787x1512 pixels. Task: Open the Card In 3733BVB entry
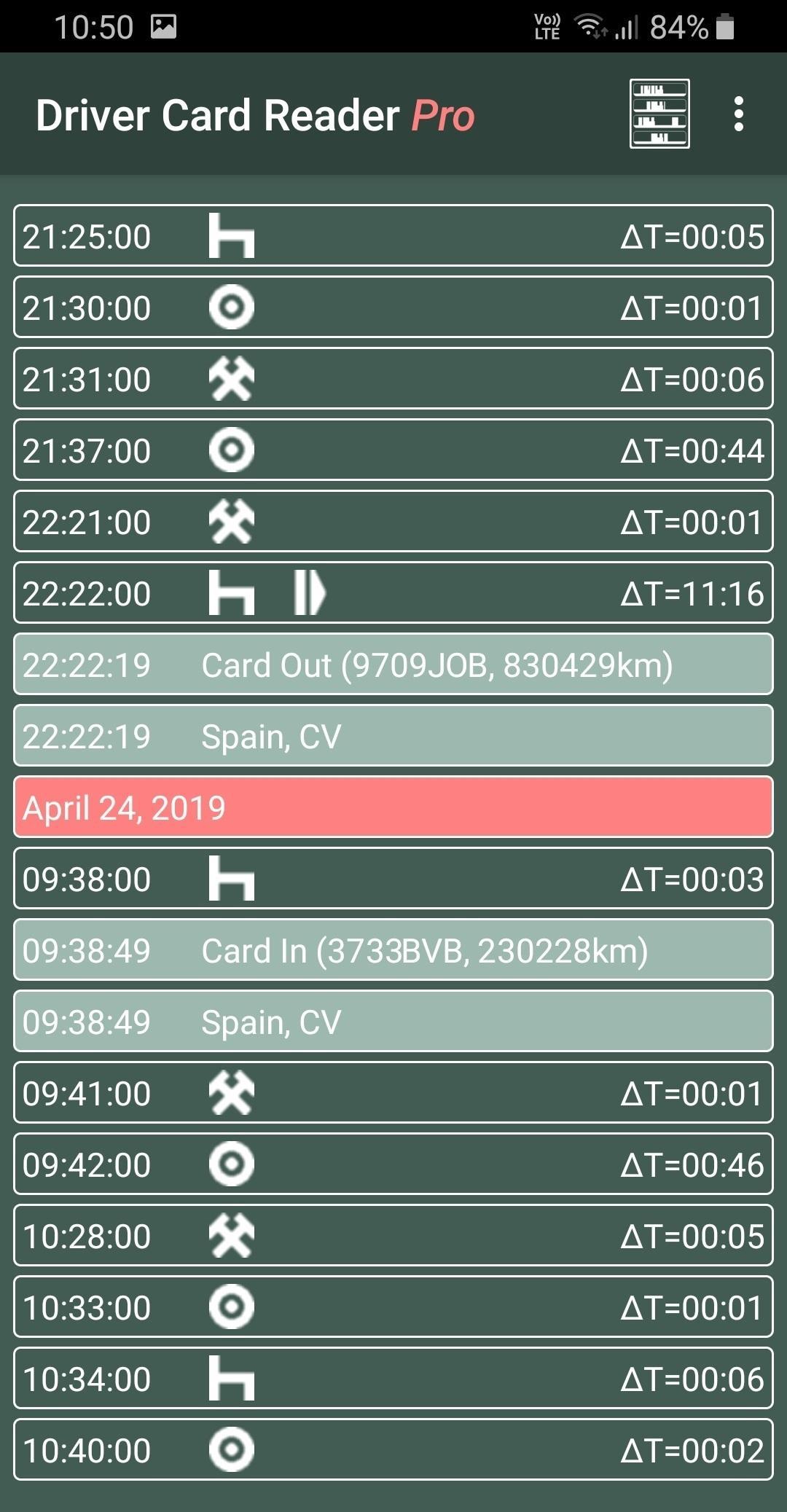point(393,949)
